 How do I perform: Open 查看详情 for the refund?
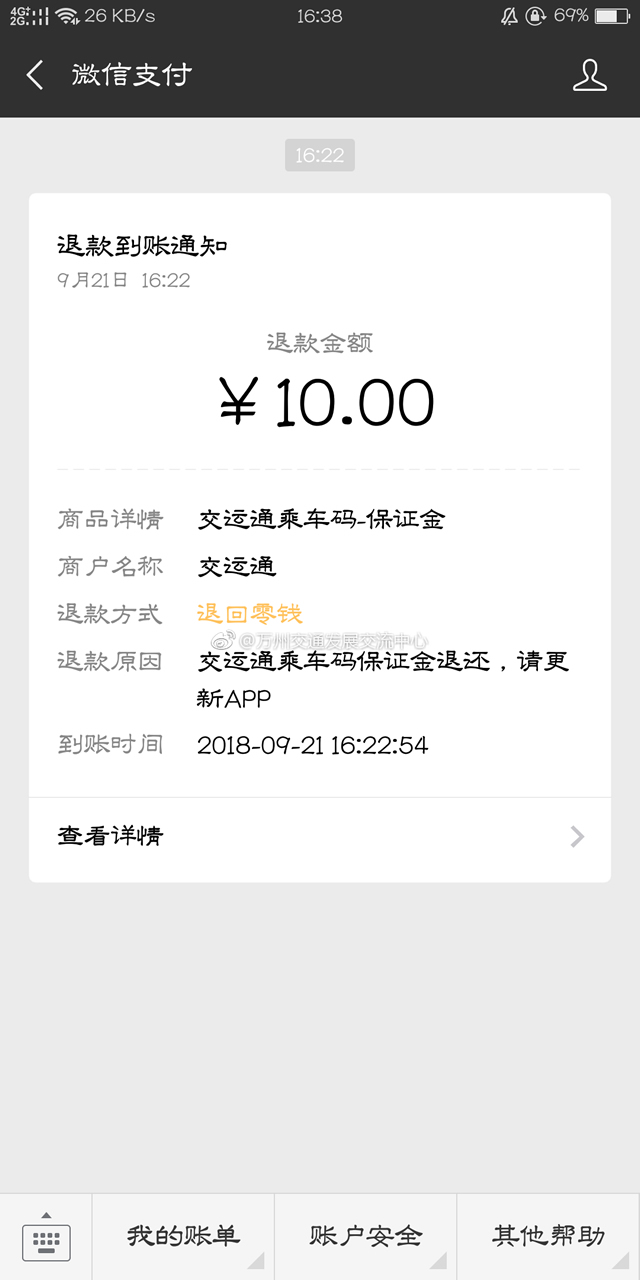tap(320, 837)
